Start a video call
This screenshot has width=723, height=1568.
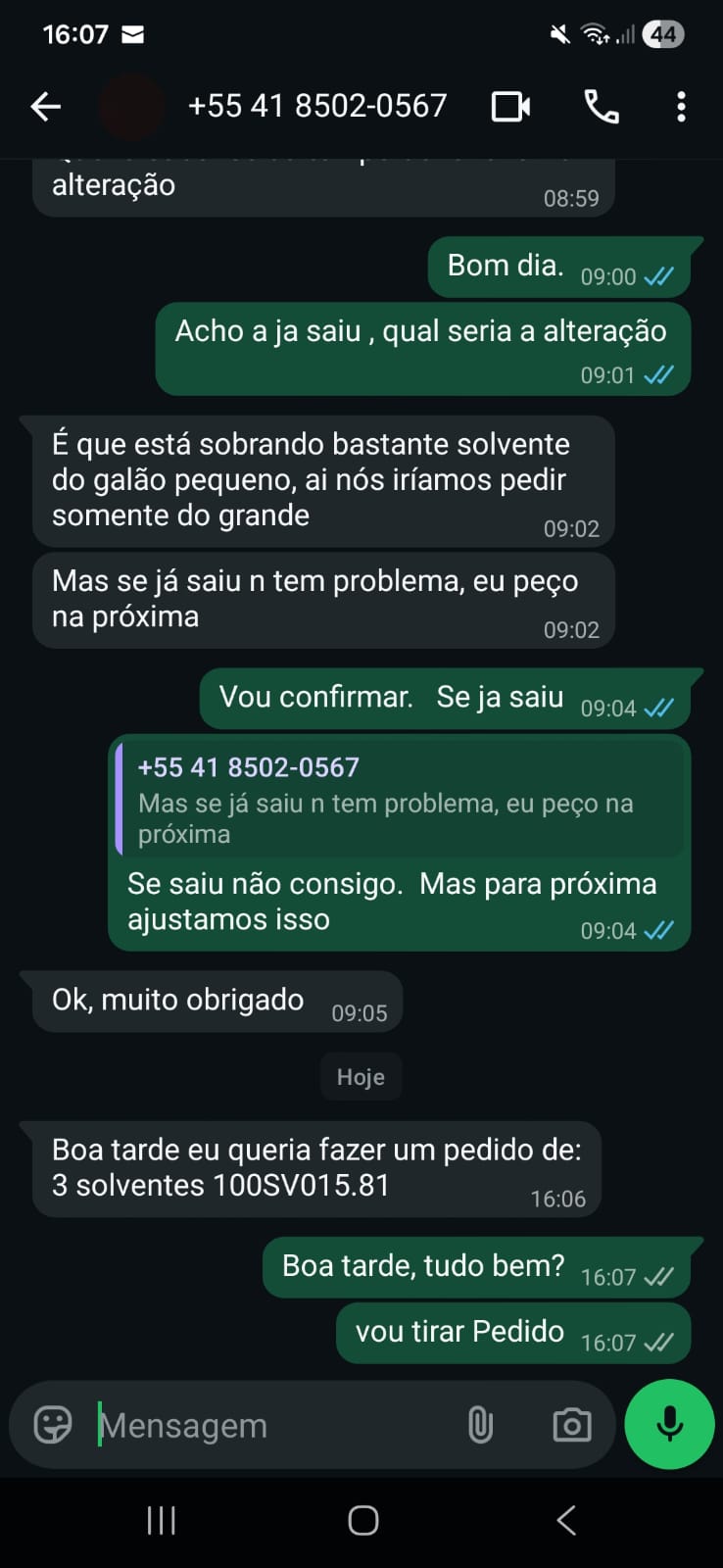point(510,106)
